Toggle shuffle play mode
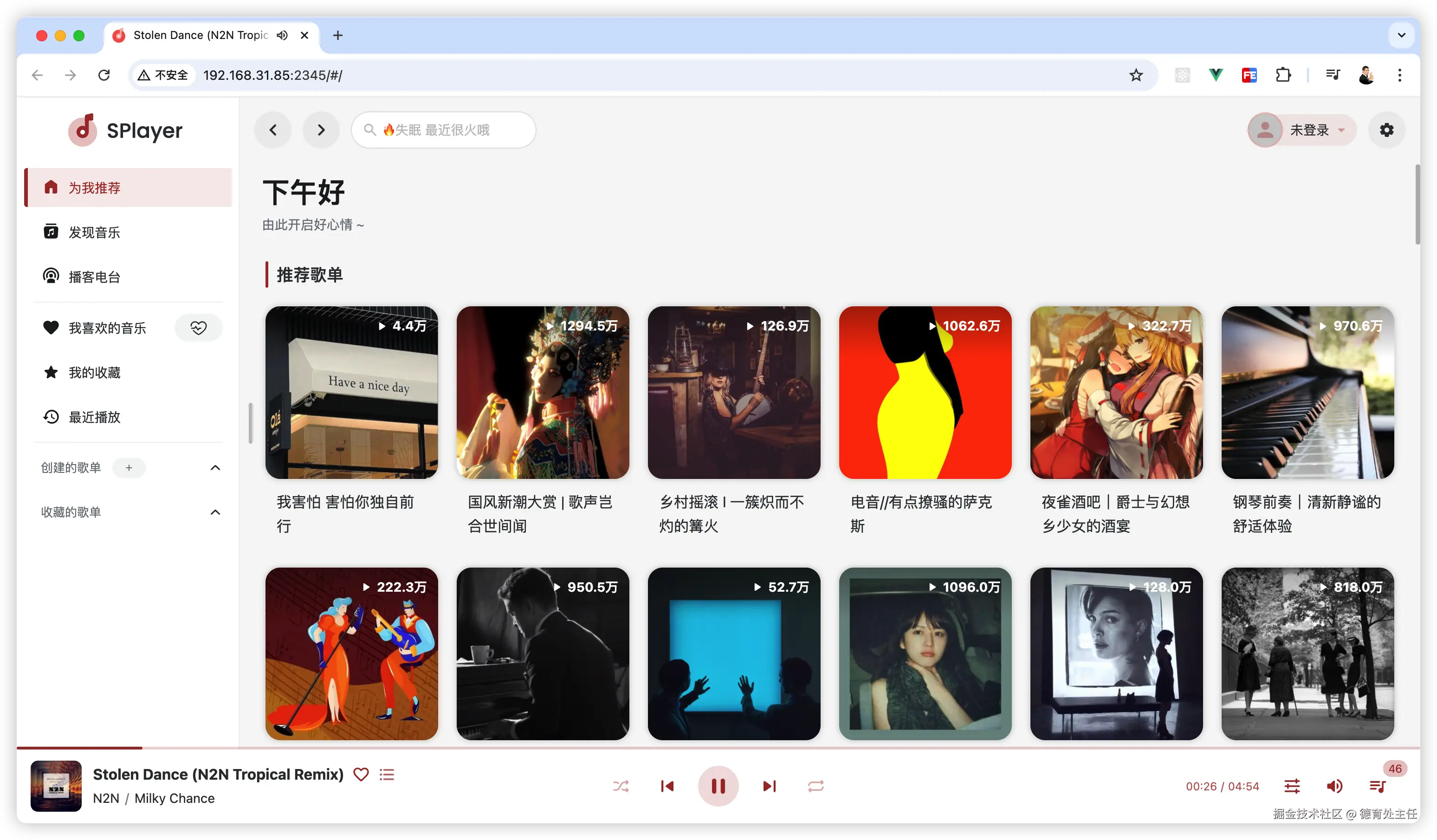This screenshot has width=1437, height=840. click(x=621, y=786)
